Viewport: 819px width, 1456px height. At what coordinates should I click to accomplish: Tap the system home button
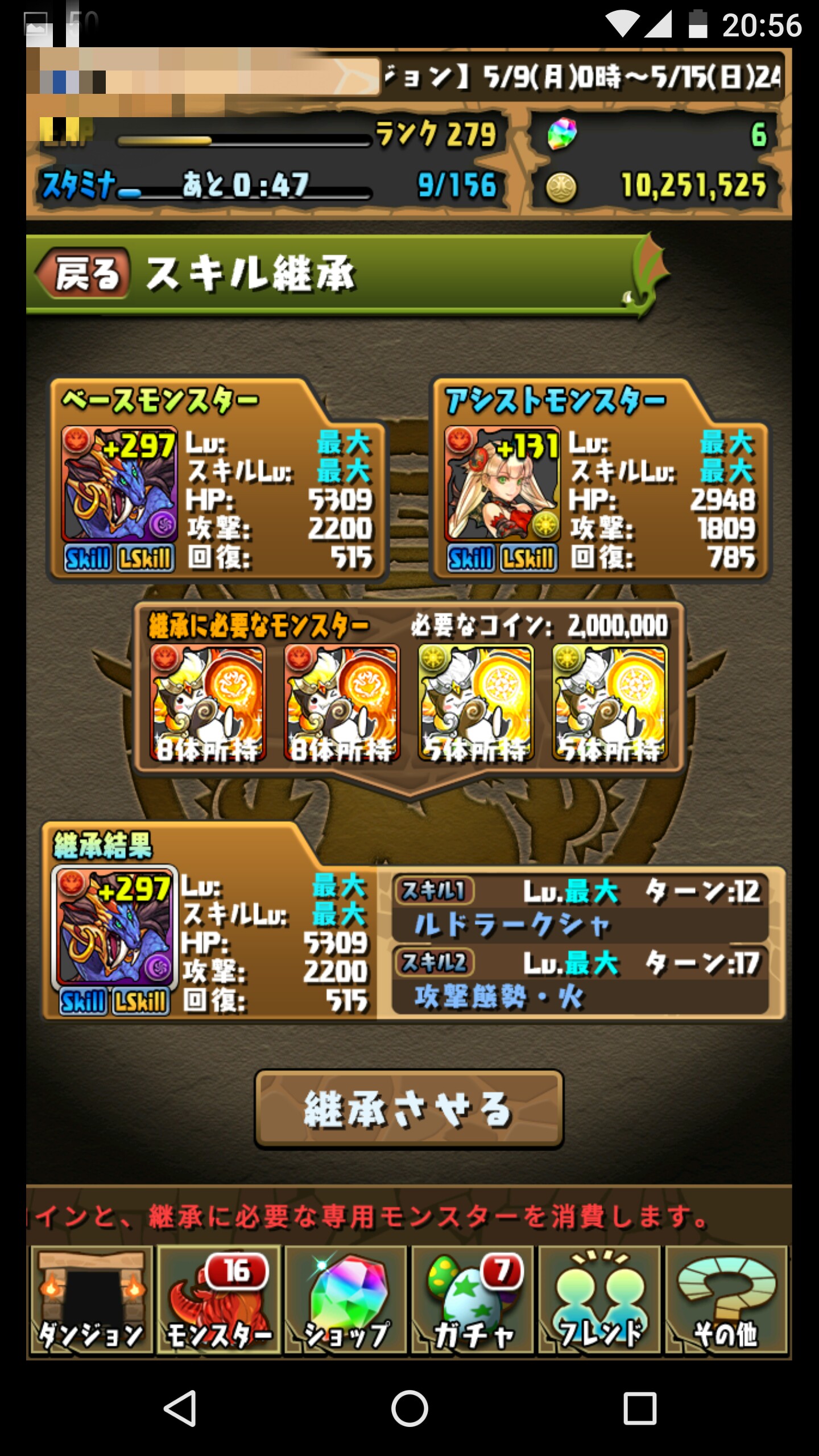point(409,1408)
